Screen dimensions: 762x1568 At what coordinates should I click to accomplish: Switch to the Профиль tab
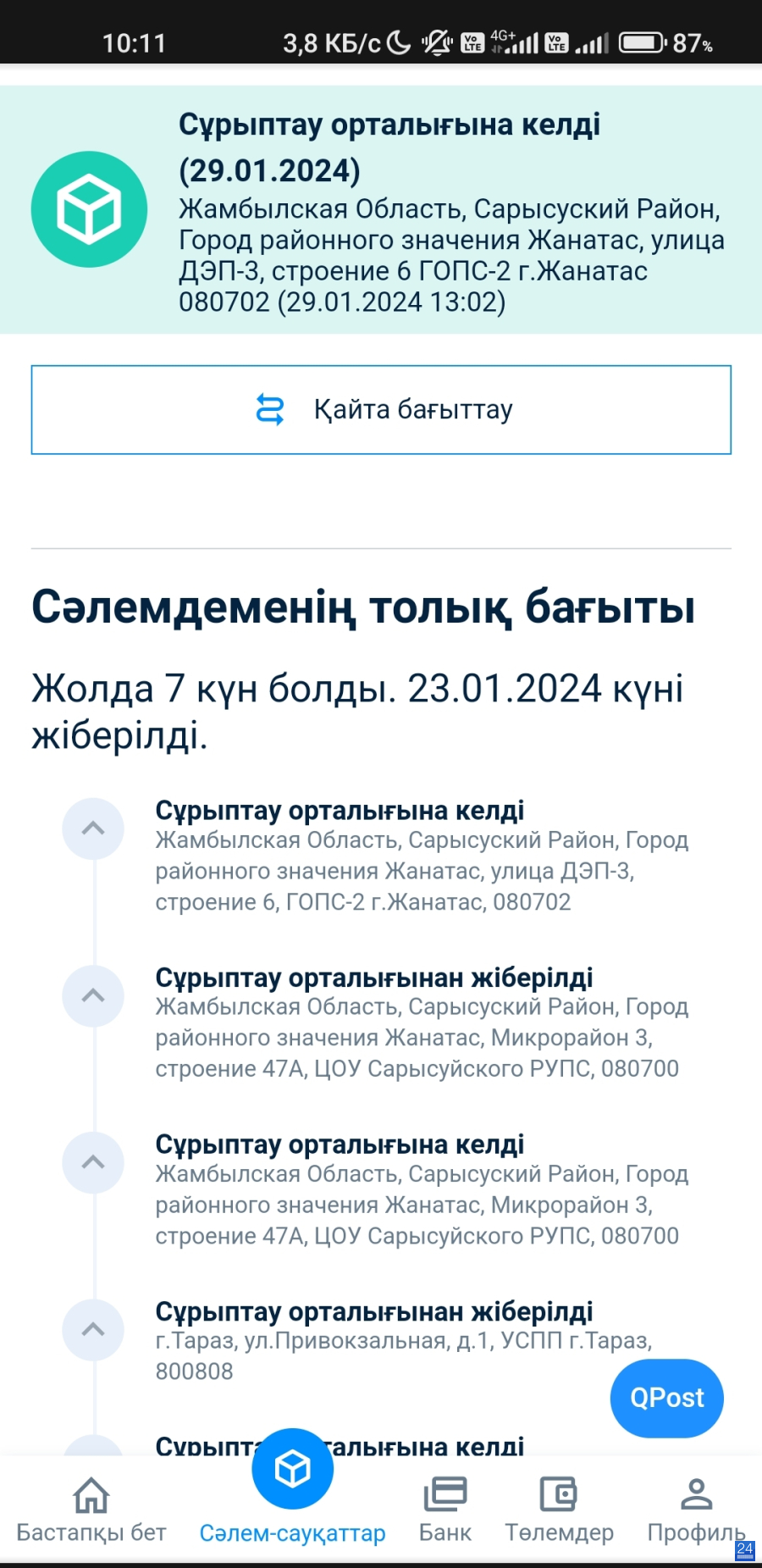[696, 1510]
